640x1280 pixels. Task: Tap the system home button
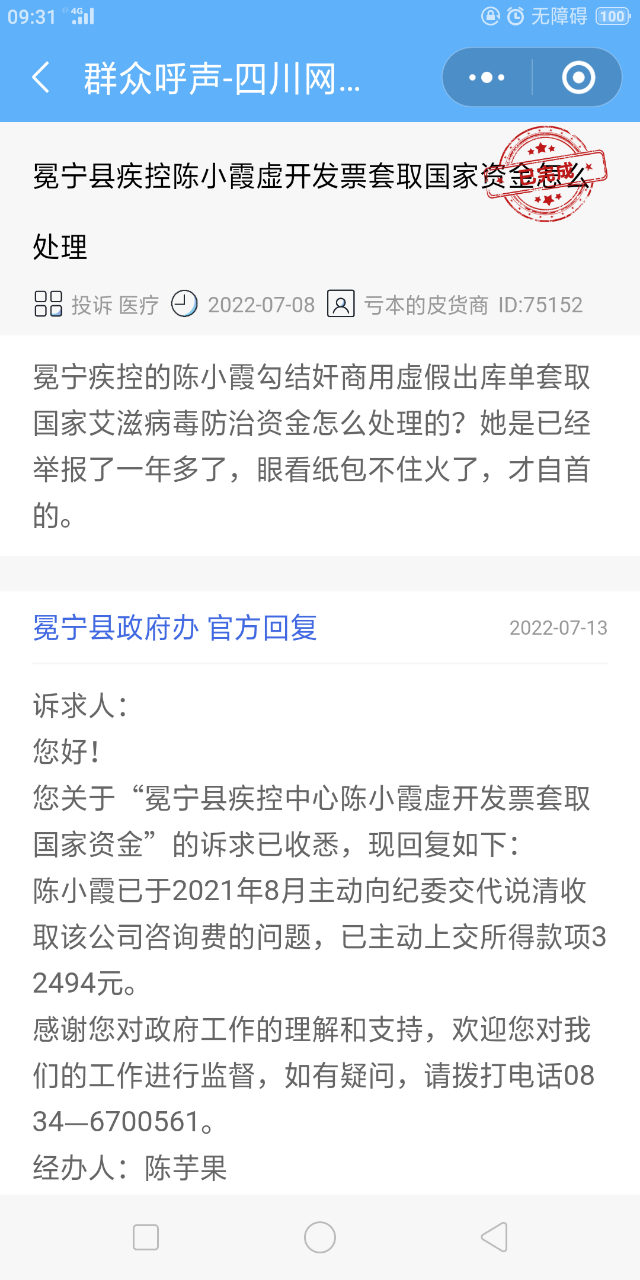coord(320,1237)
